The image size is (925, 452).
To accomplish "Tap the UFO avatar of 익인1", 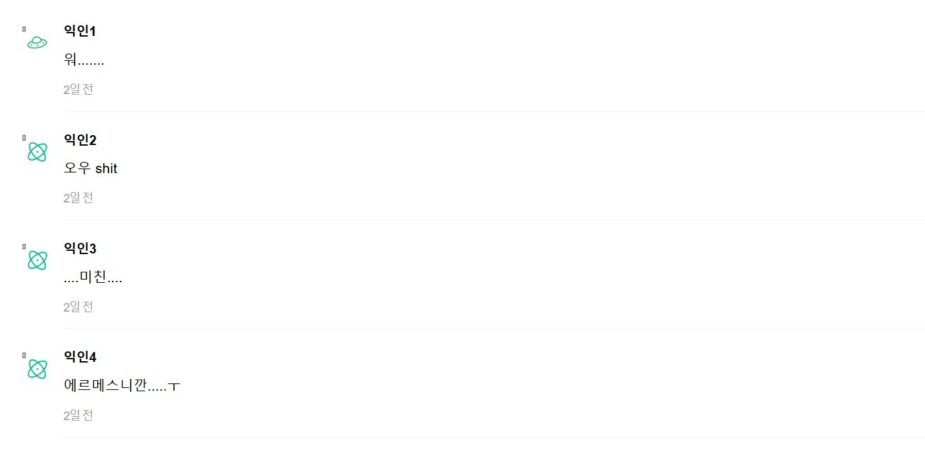I will 37,42.
